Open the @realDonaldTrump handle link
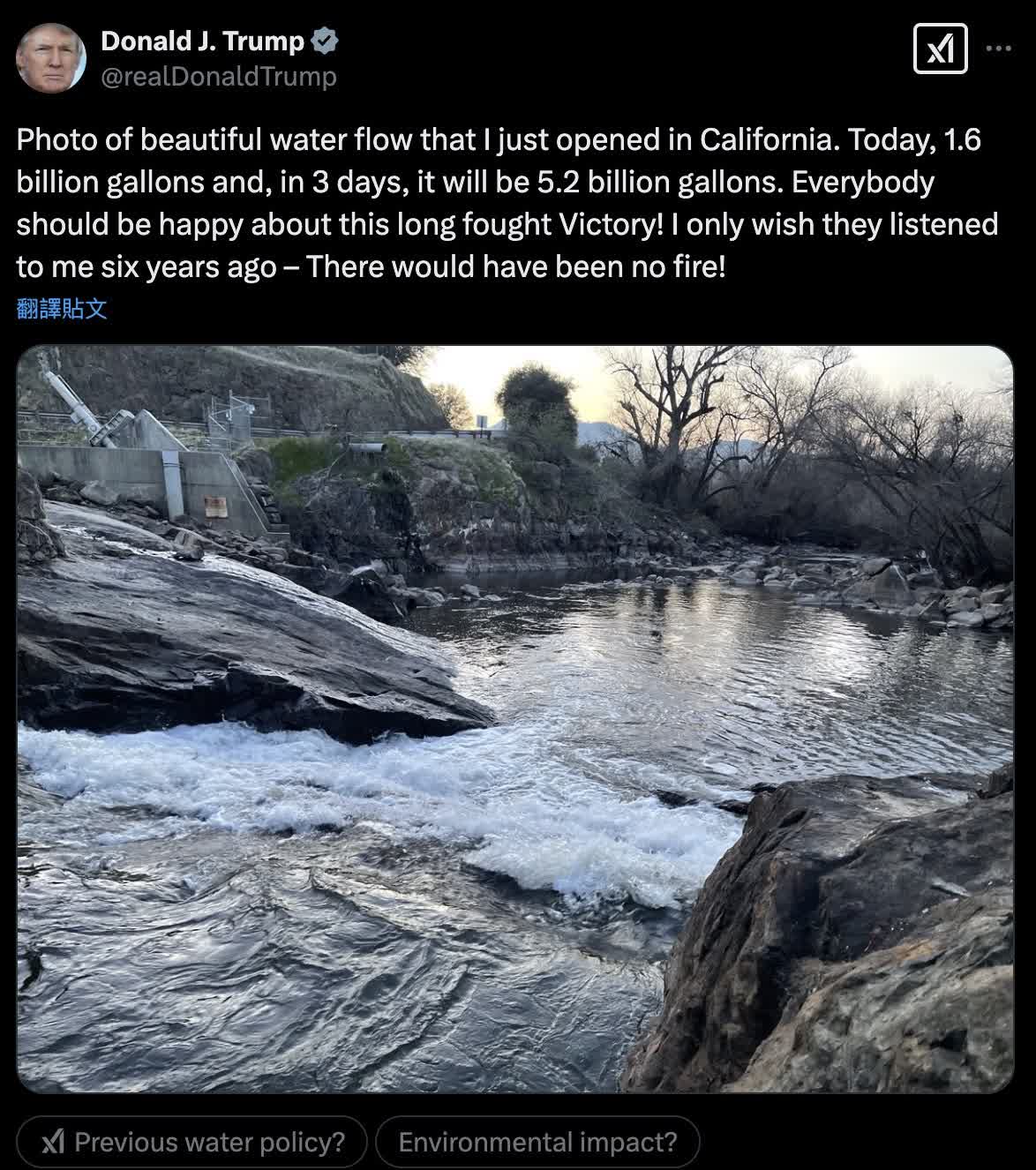This screenshot has width=1036, height=1170. (x=219, y=78)
